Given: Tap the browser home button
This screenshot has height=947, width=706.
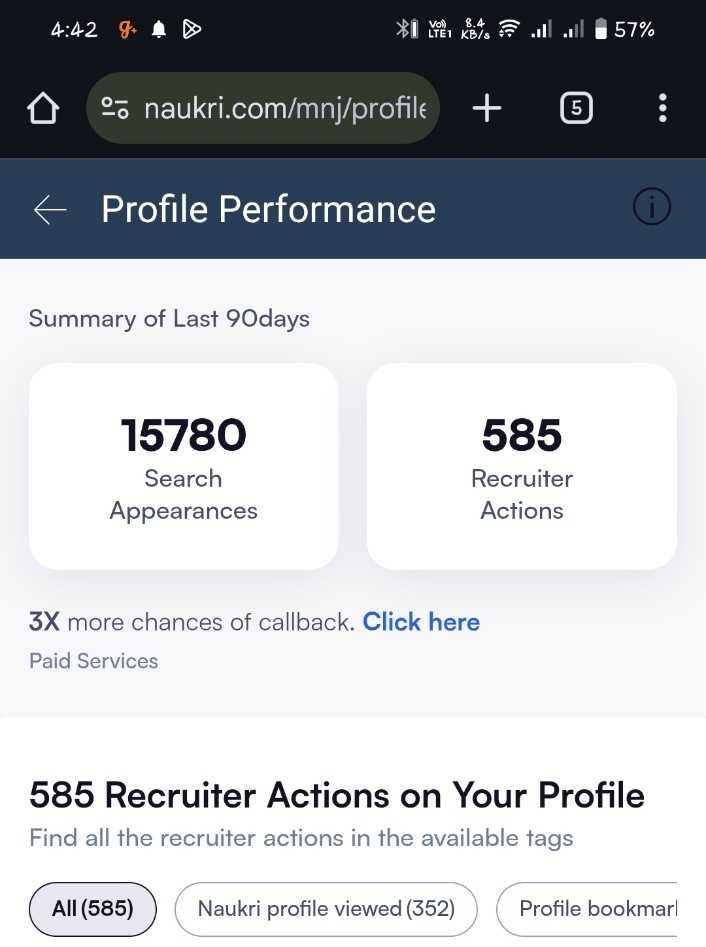Looking at the screenshot, I should [x=42, y=109].
